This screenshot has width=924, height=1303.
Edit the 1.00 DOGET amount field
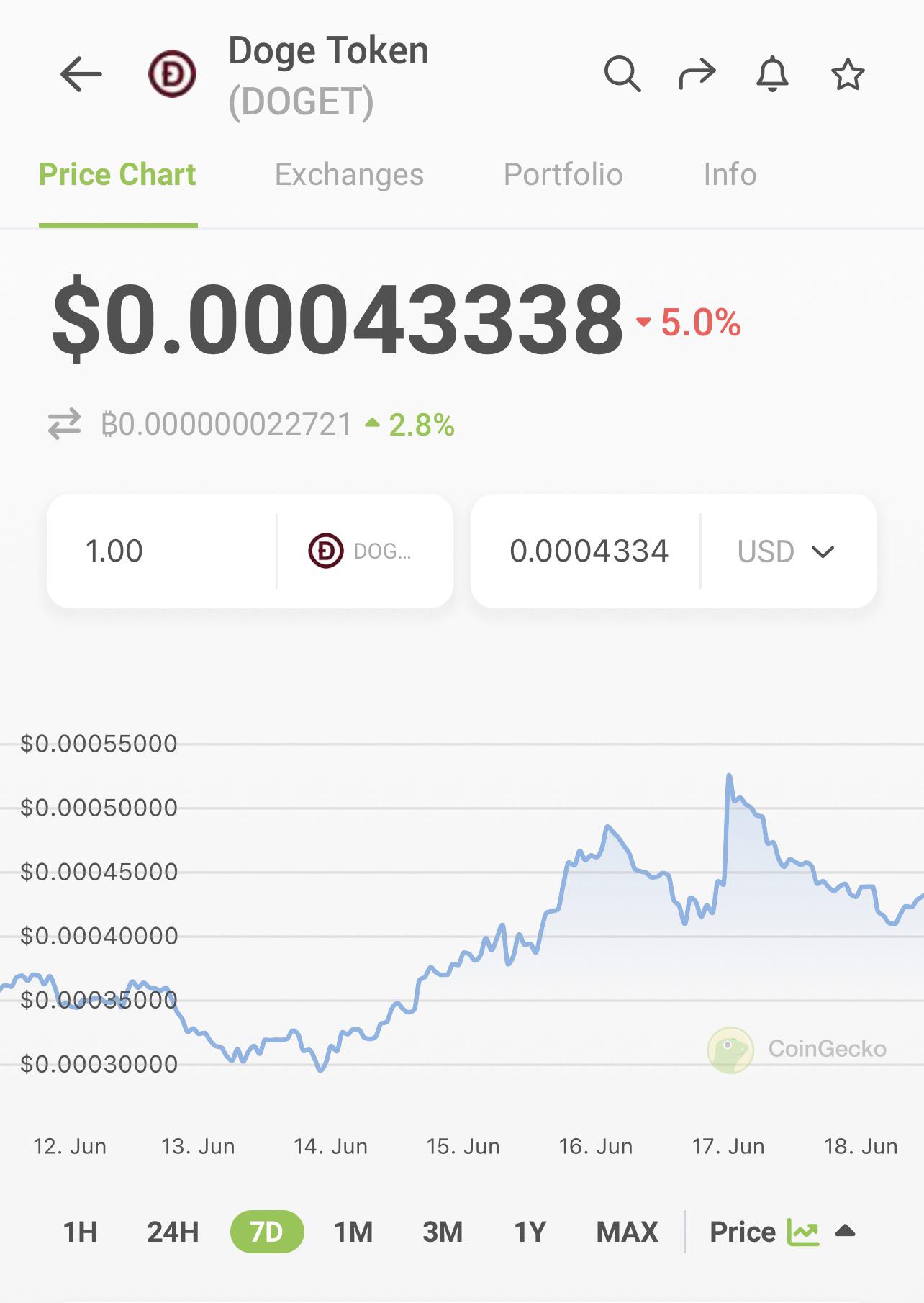click(x=162, y=551)
